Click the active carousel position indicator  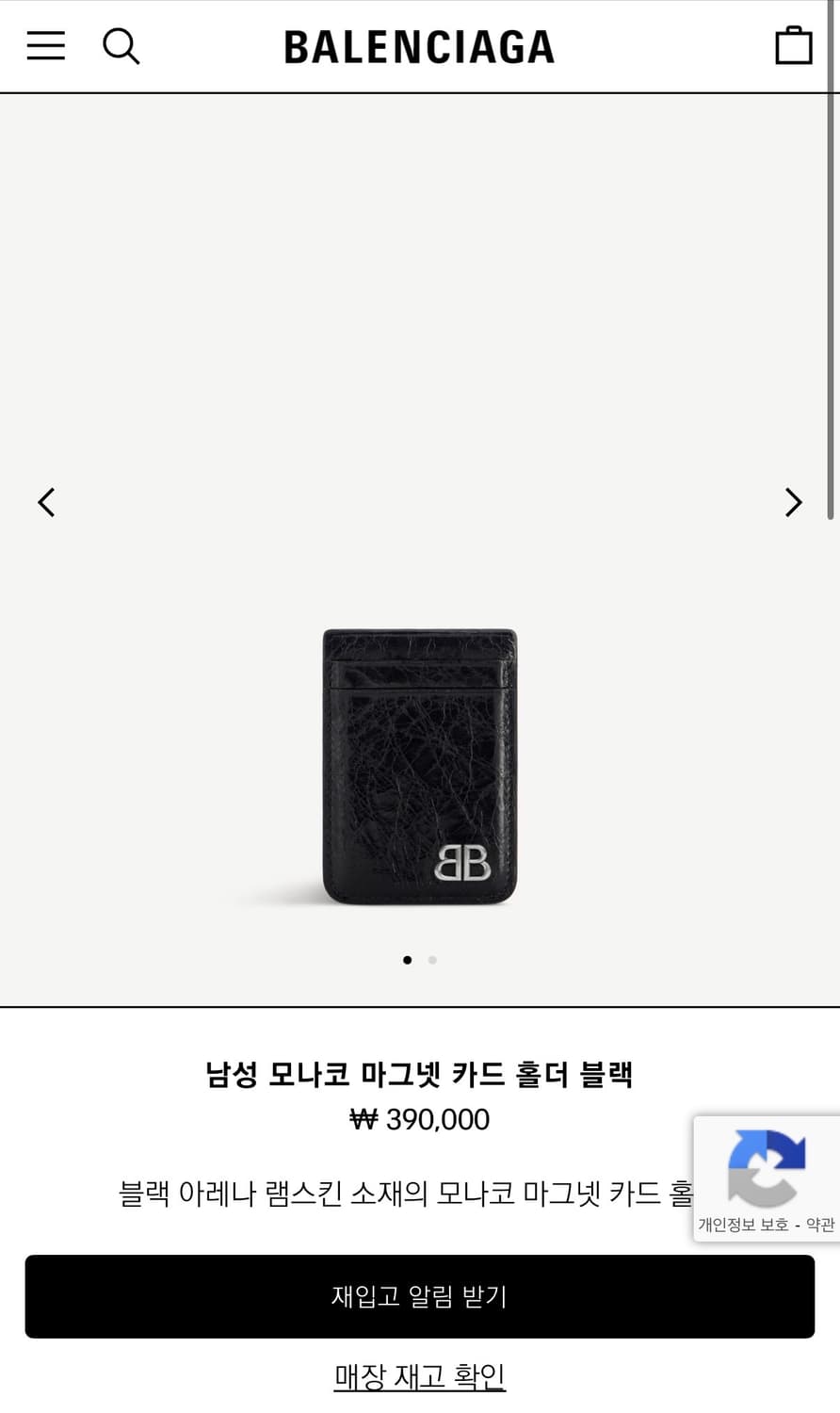pos(408,959)
